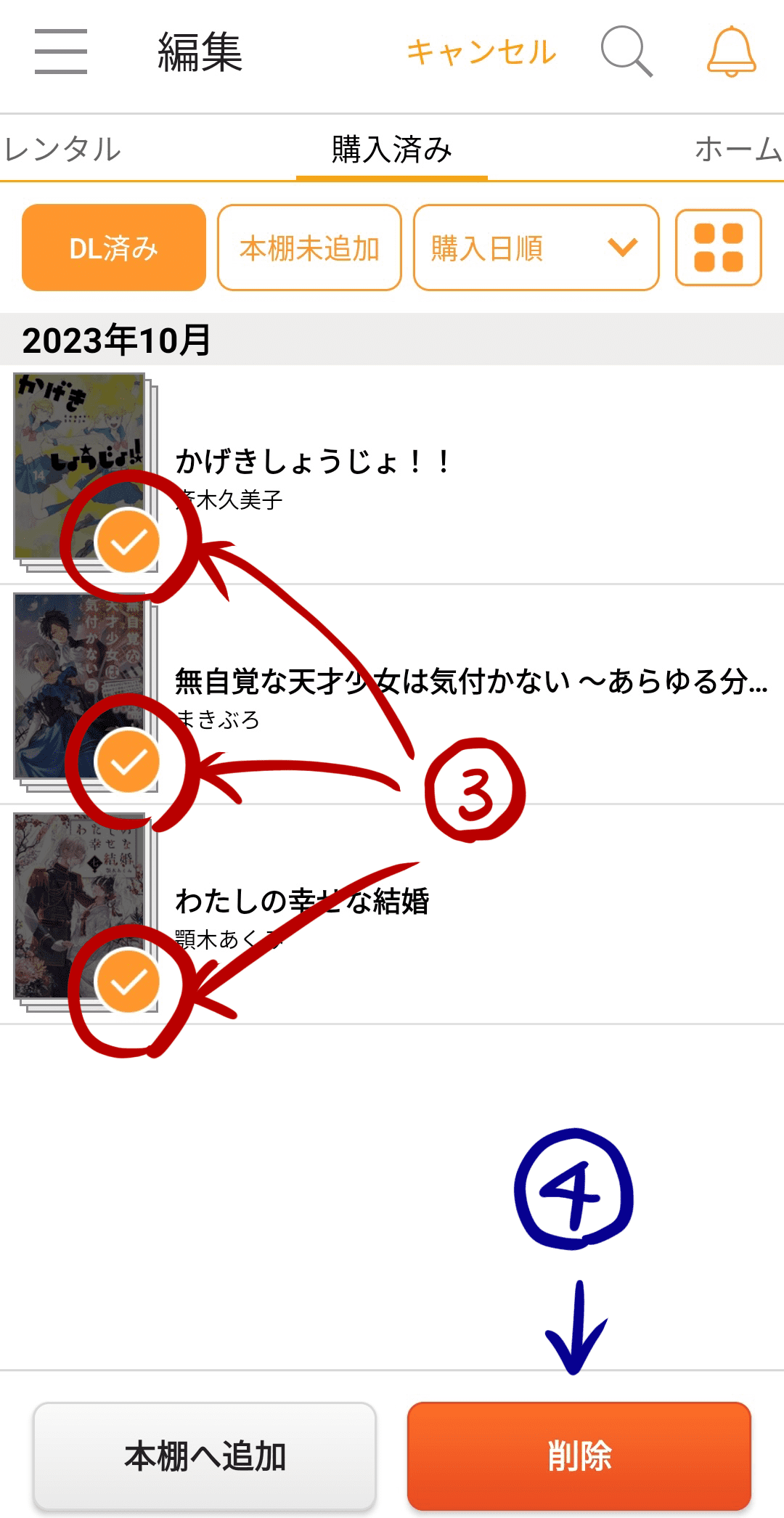784x1518 pixels.
Task: Switch to grid view layout
Action: click(718, 248)
